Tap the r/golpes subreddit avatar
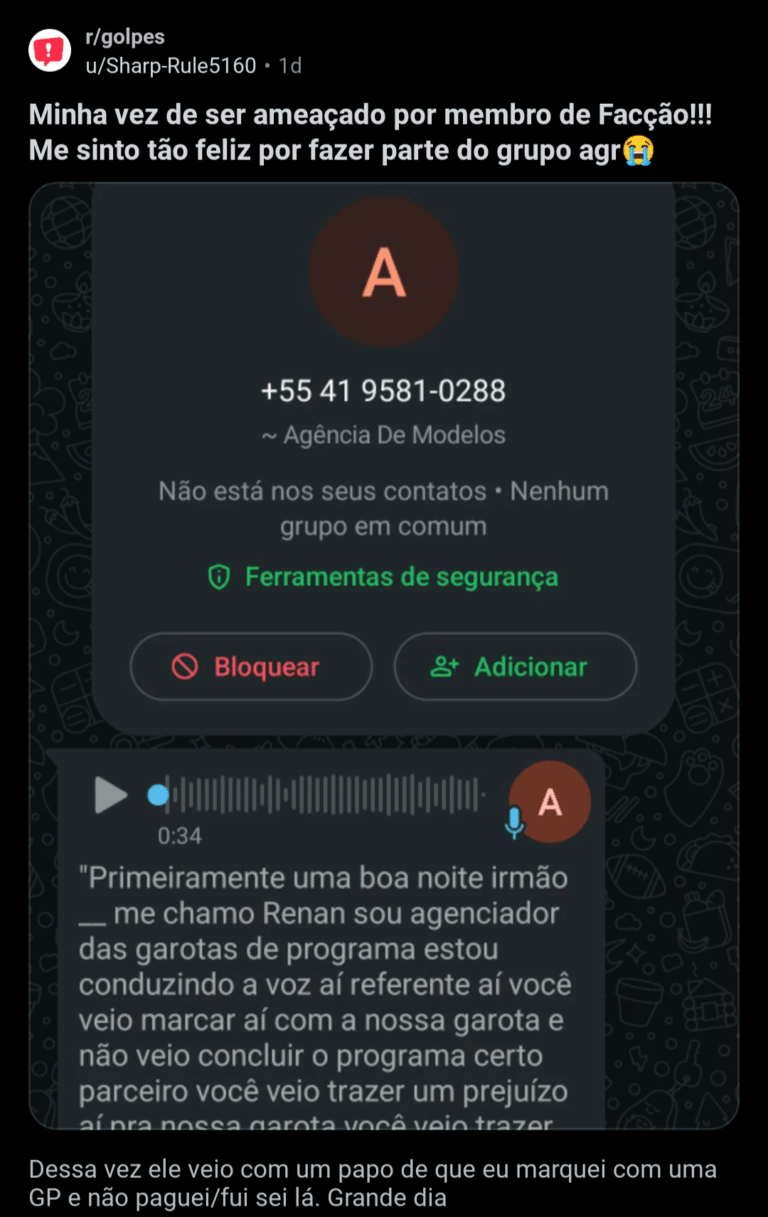768x1217 pixels. pyautogui.click(x=49, y=51)
